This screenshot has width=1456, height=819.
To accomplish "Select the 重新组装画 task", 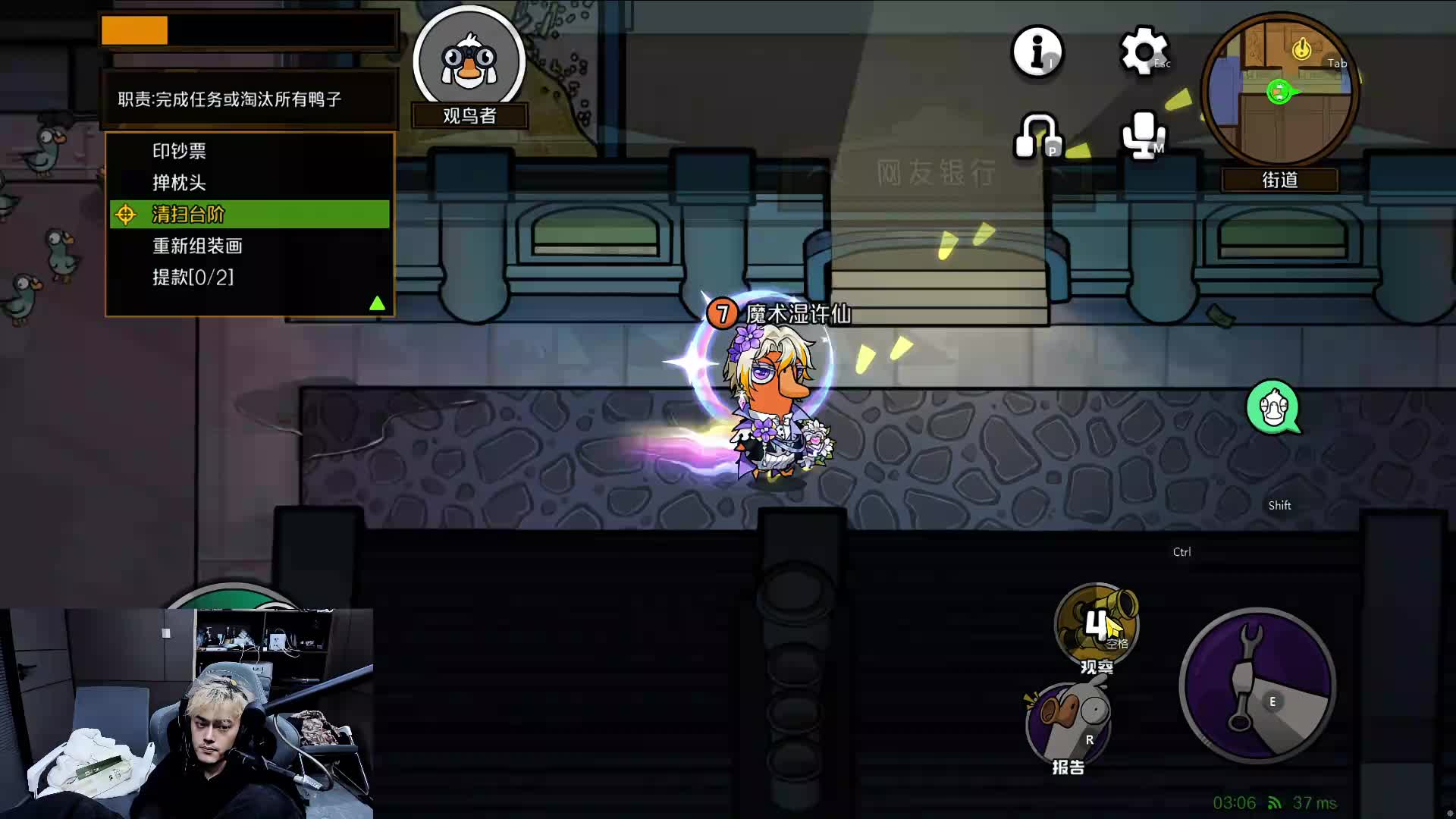I will click(197, 246).
